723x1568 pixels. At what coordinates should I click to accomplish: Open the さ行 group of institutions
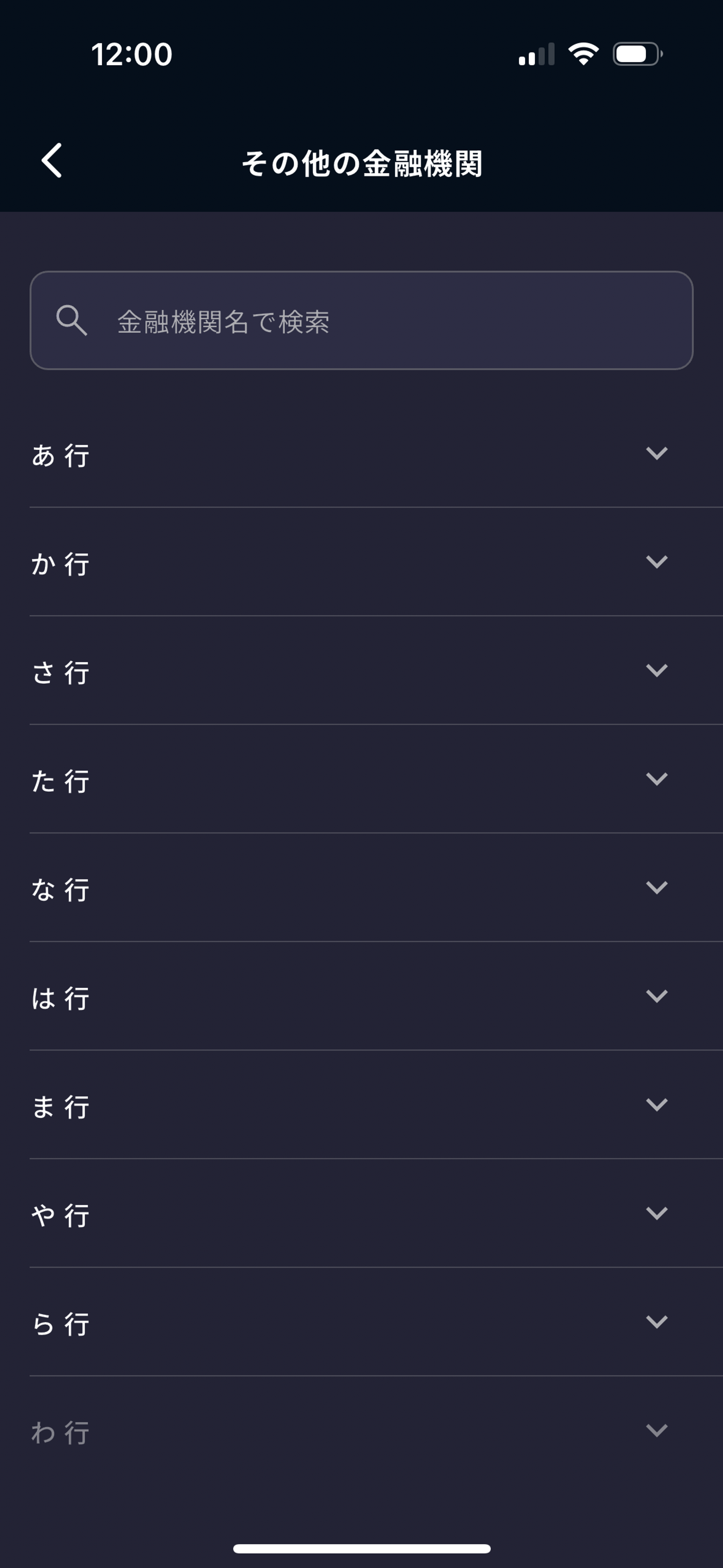pos(361,671)
